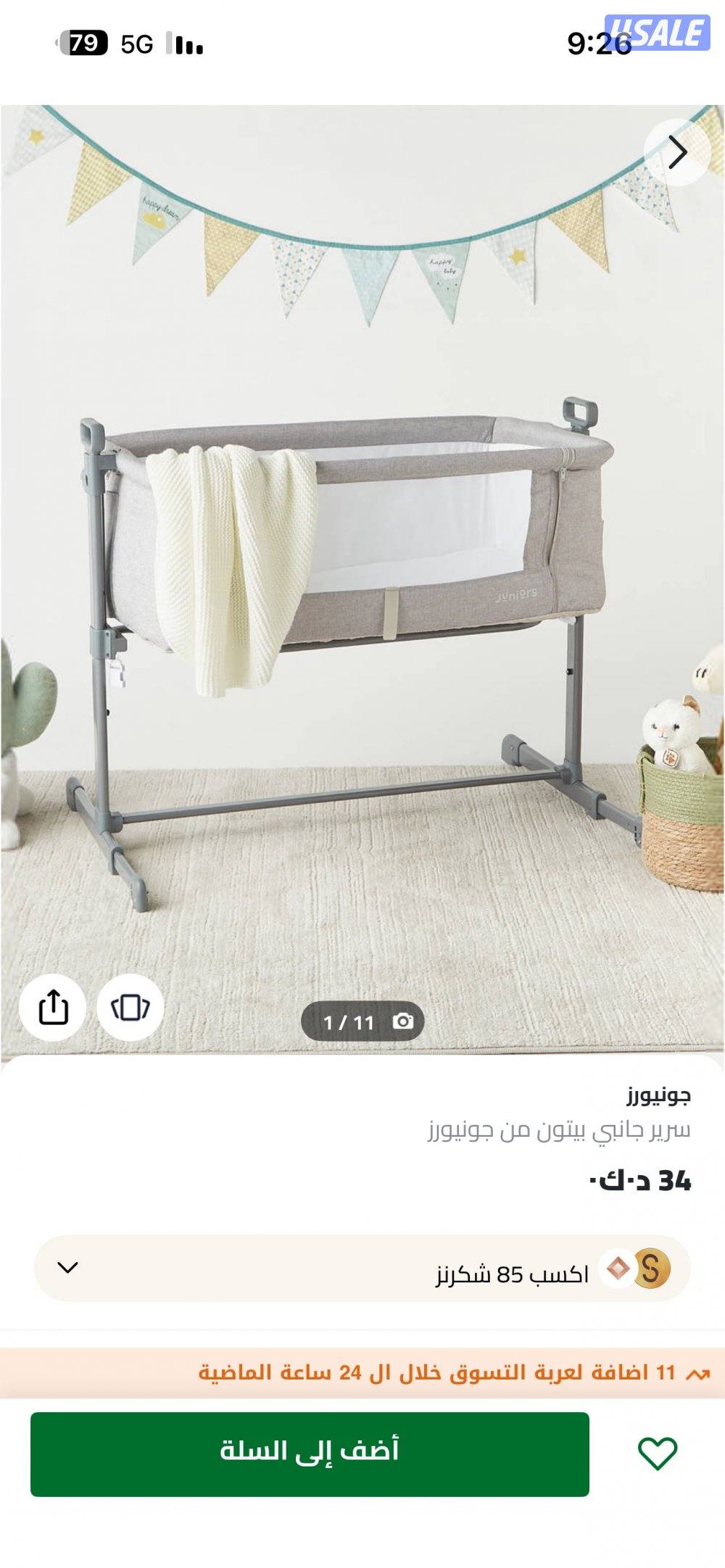Open the 1/11 photo gallery counter

(x=362, y=1022)
